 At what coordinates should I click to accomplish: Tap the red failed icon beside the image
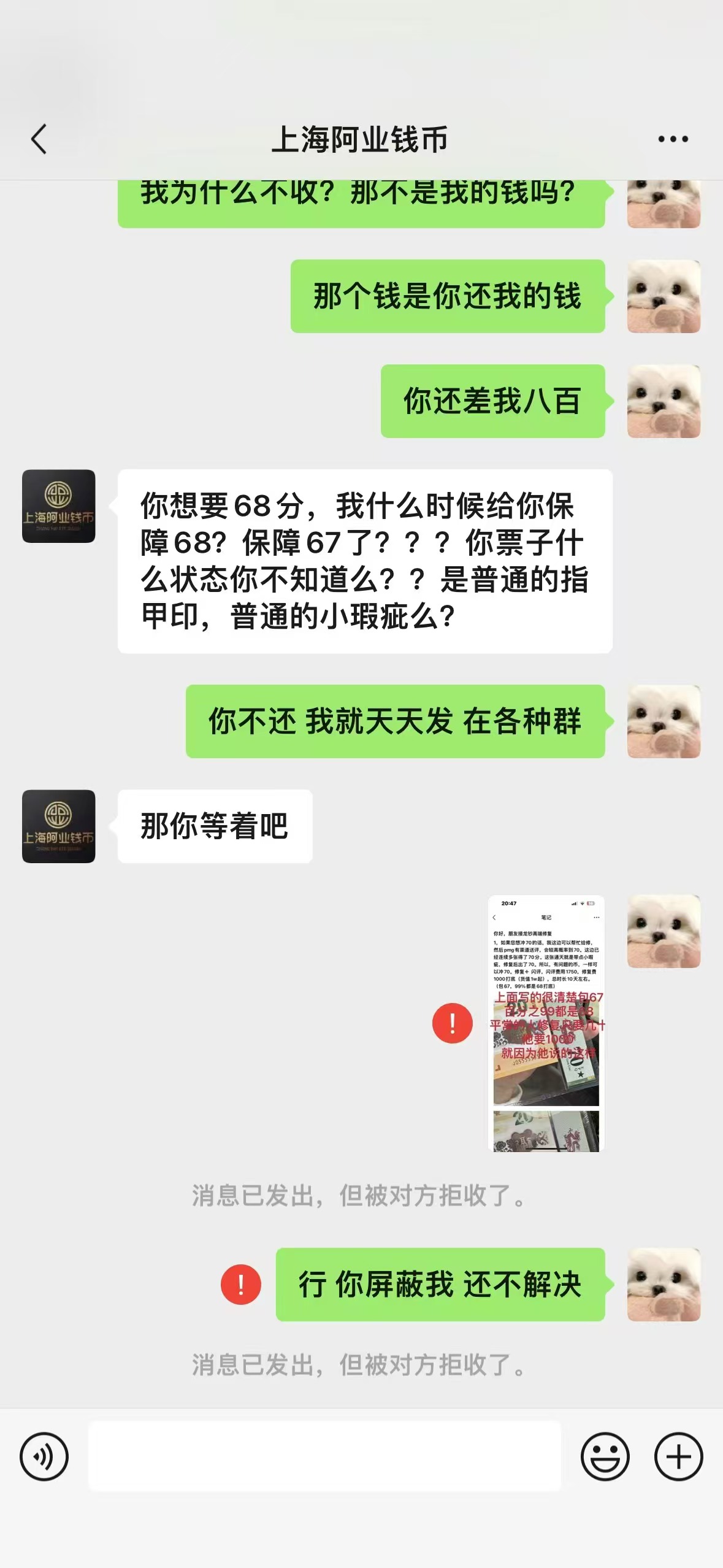pyautogui.click(x=453, y=1023)
